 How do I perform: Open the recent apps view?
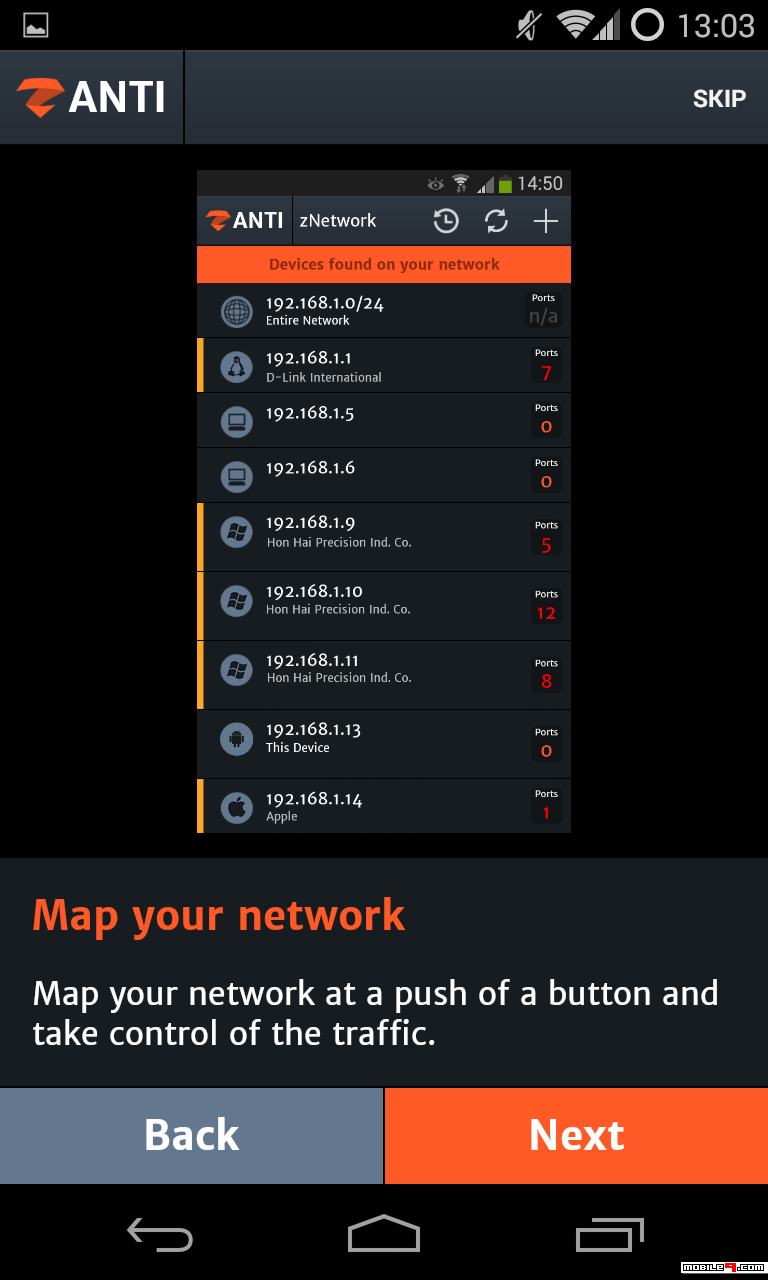(610, 1235)
